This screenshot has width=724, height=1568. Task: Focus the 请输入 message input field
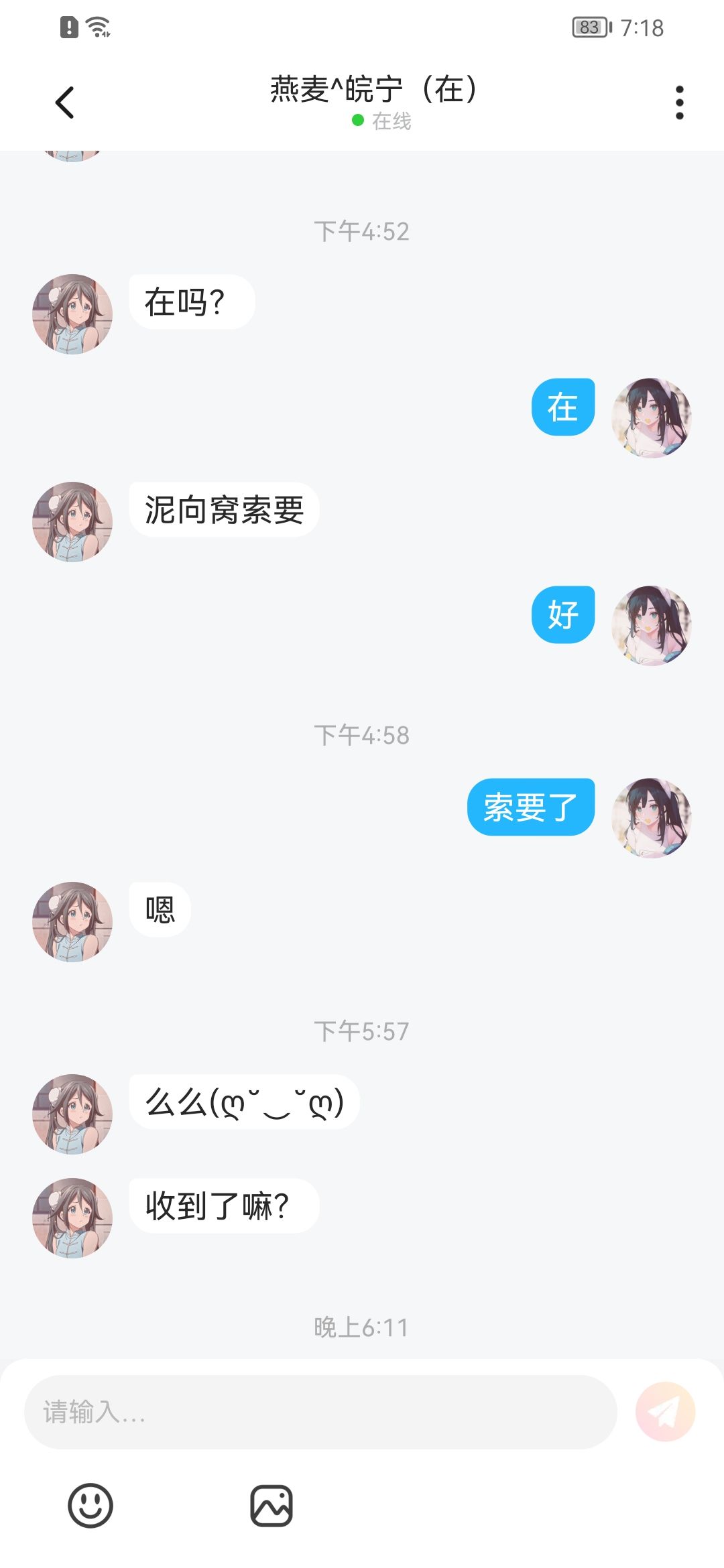(x=320, y=1412)
